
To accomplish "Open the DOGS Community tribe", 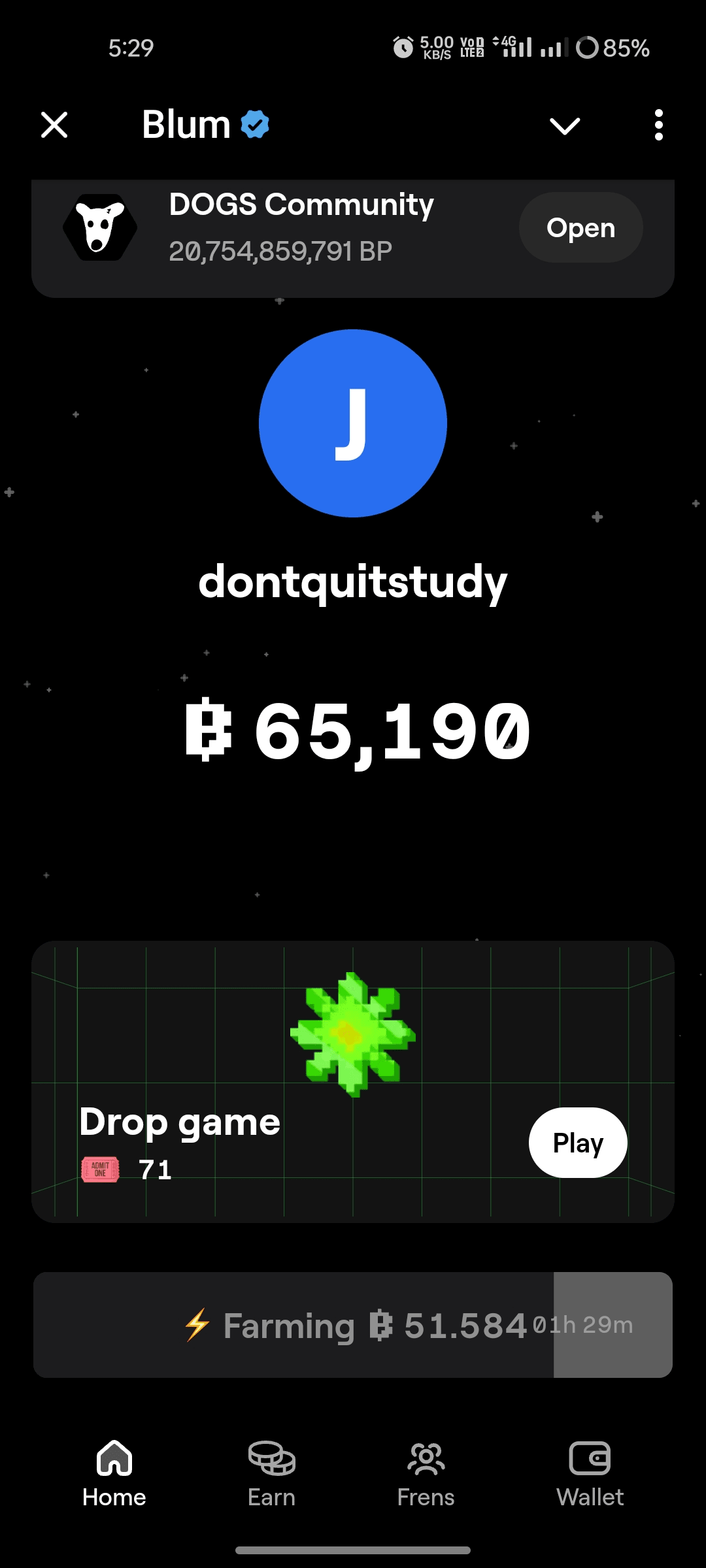I will 580,228.
